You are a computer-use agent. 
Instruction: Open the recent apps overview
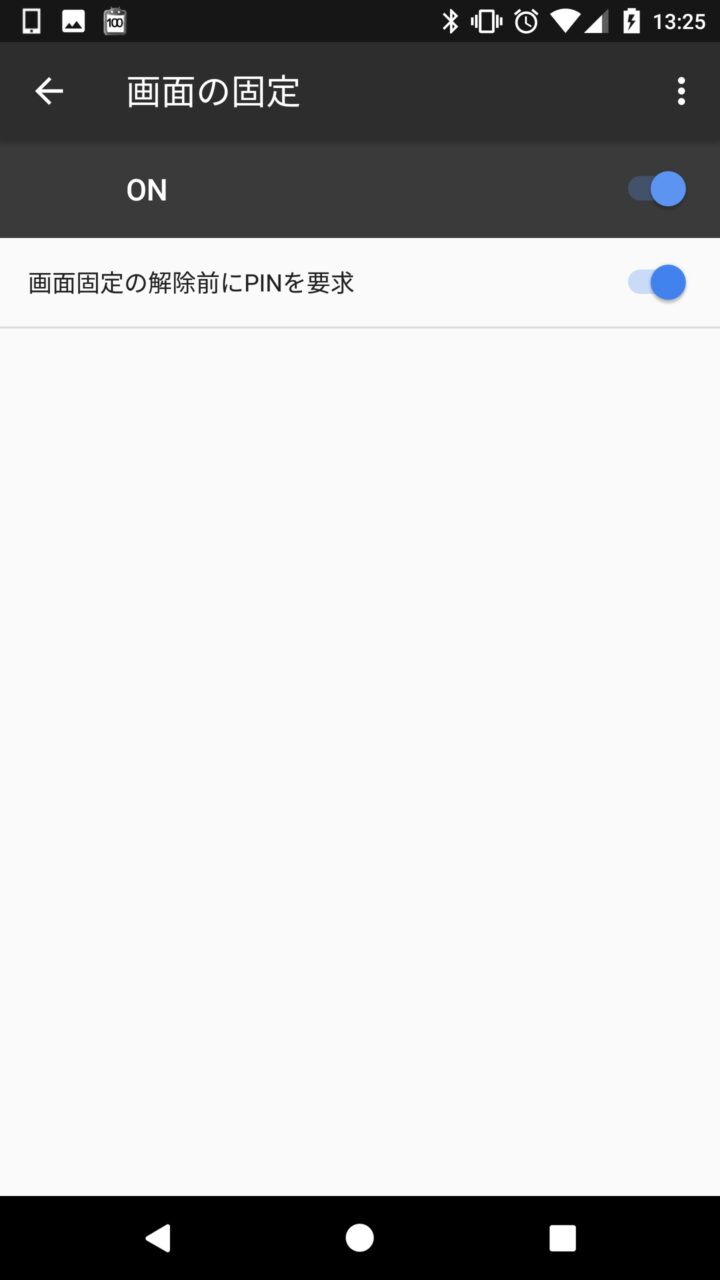(562, 1238)
